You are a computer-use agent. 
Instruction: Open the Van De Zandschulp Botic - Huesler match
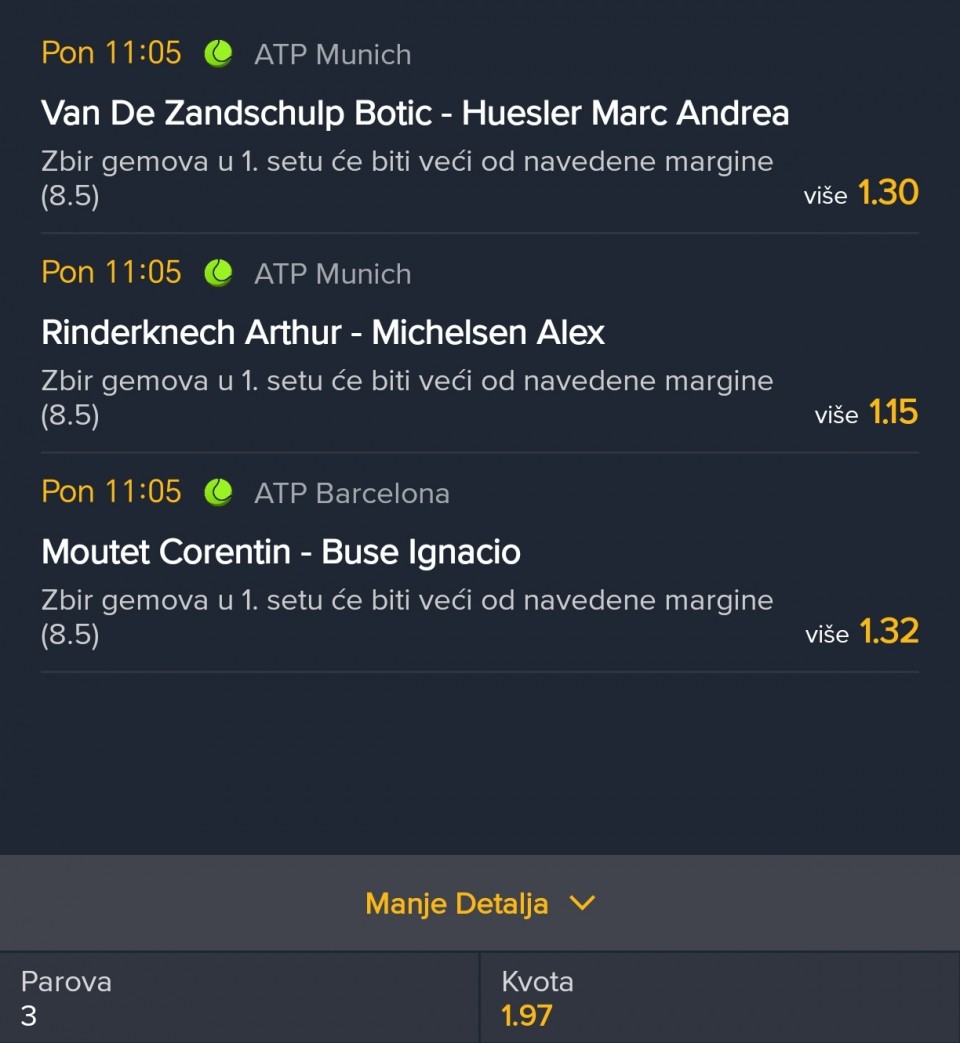415,113
